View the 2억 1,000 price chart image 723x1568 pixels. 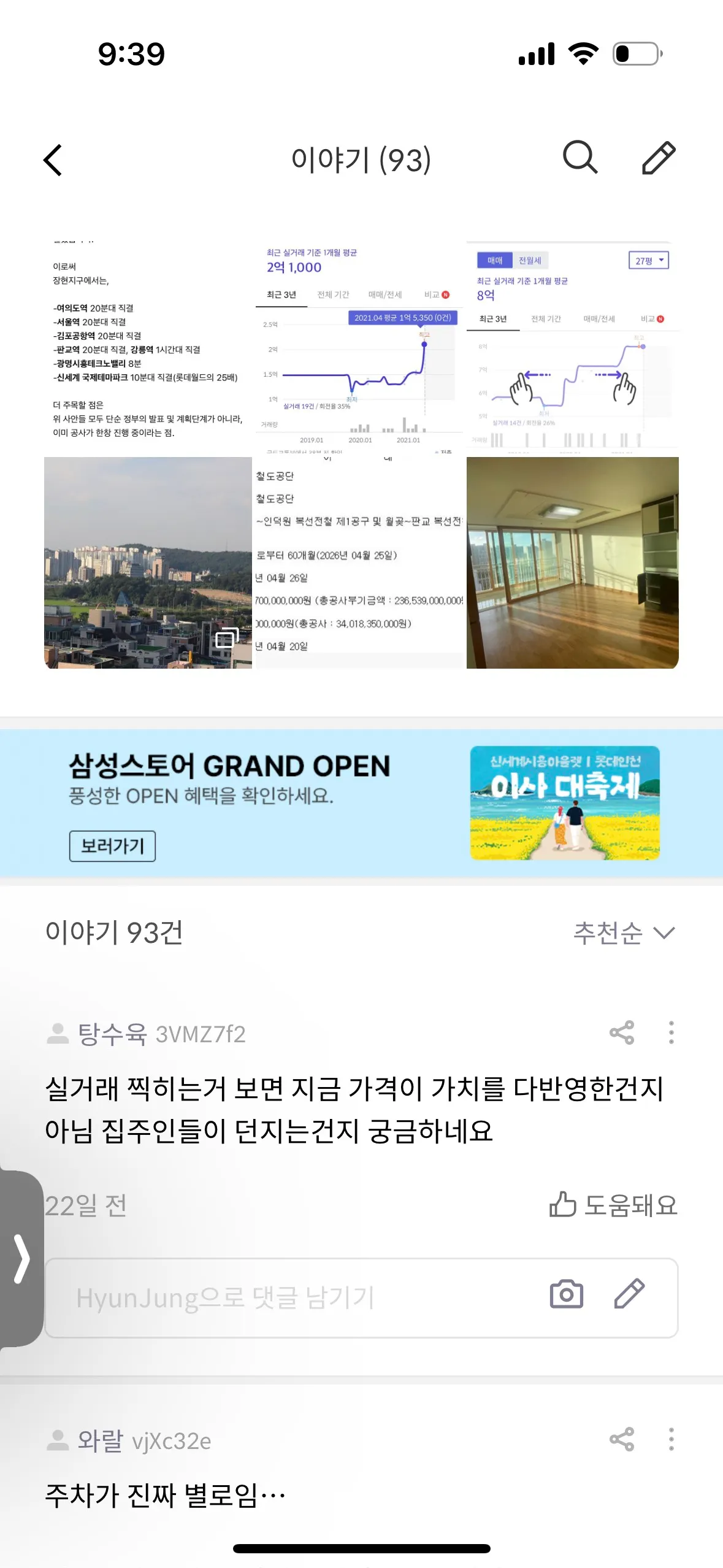(359, 348)
